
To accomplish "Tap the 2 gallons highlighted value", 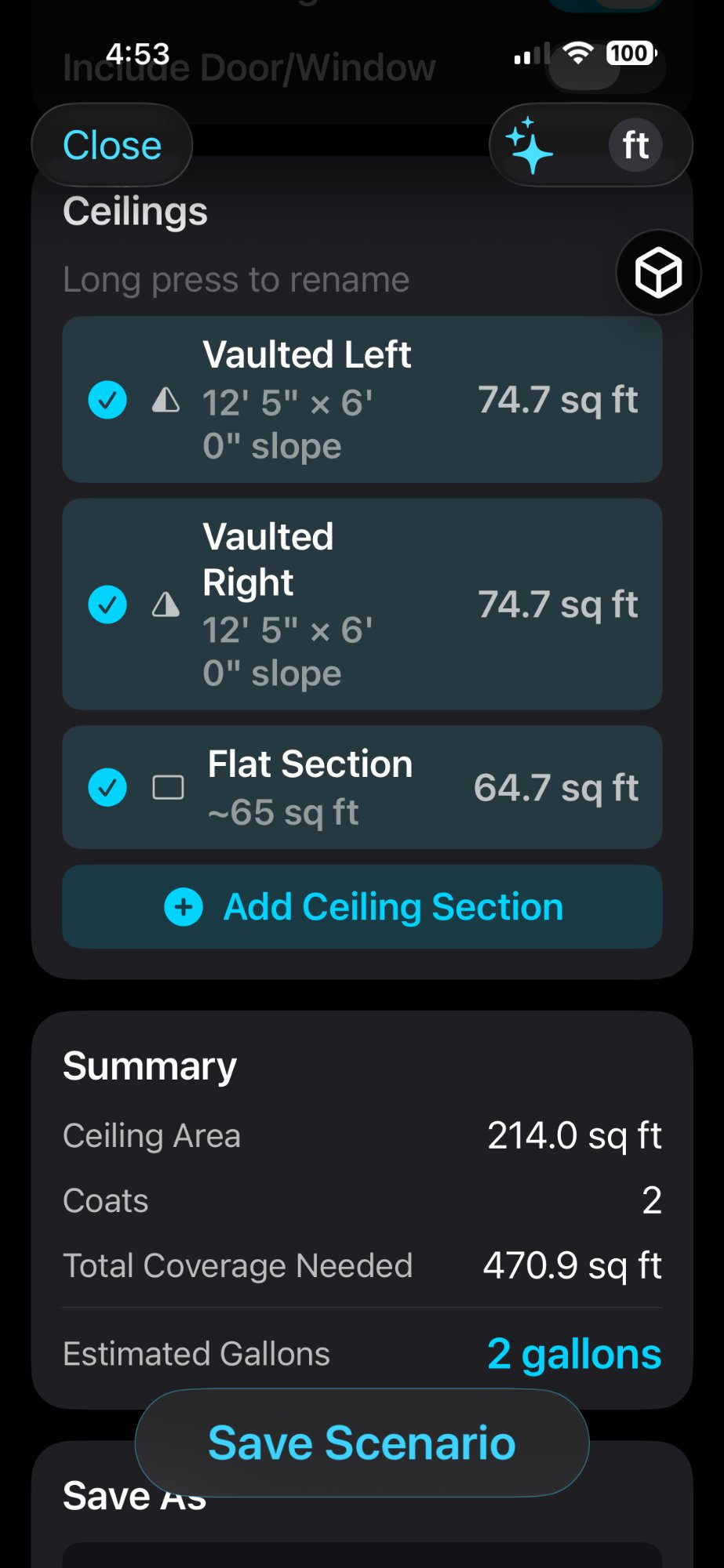I will click(573, 1352).
